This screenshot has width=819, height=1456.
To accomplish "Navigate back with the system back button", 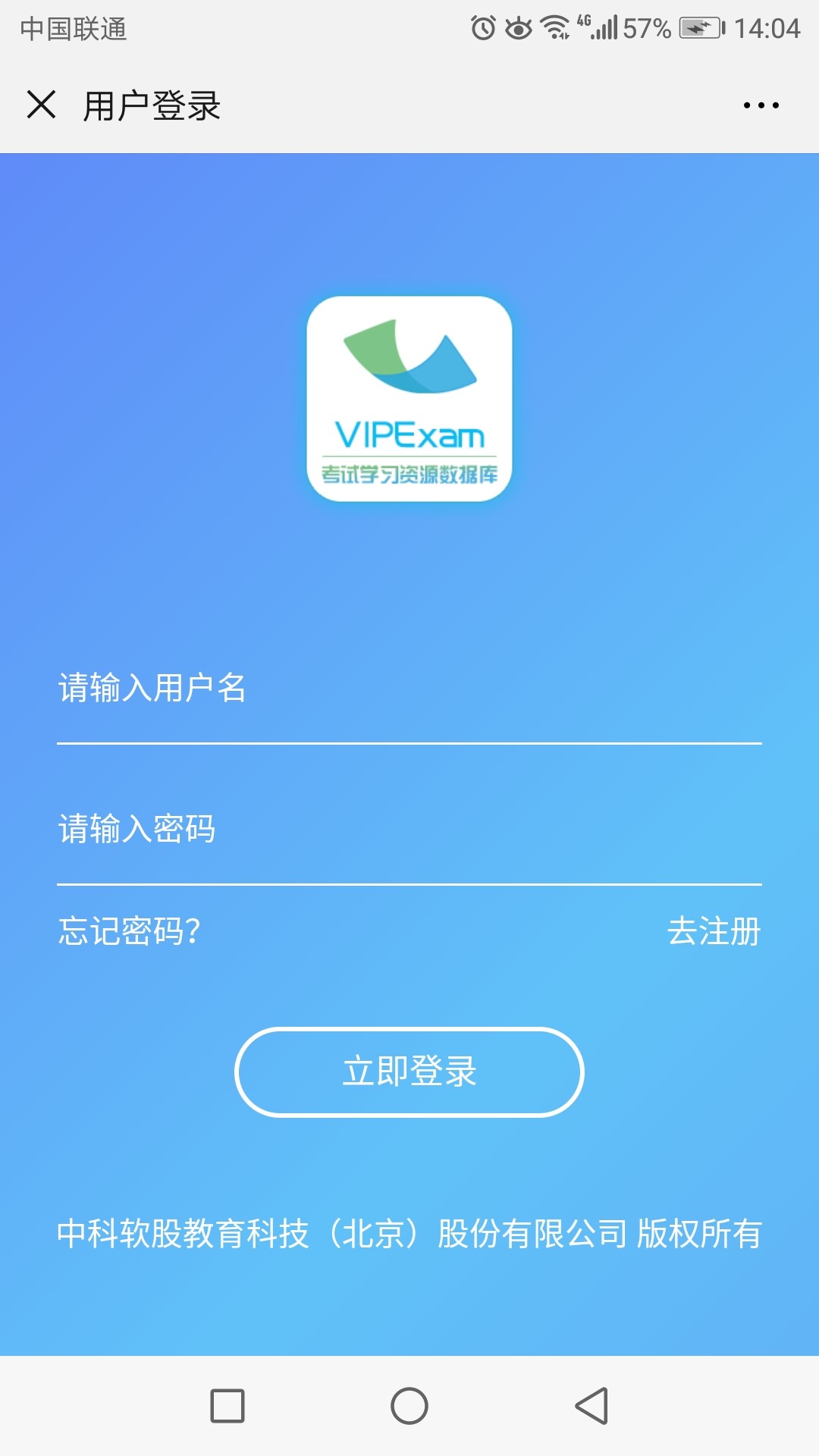I will 592,1406.
